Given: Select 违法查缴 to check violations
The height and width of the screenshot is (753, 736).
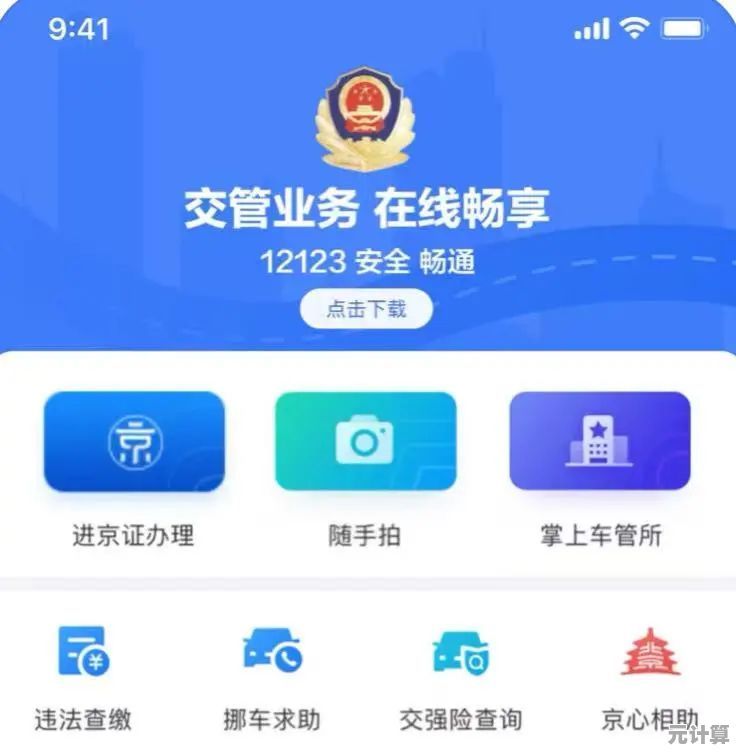Looking at the screenshot, I should point(83,653).
